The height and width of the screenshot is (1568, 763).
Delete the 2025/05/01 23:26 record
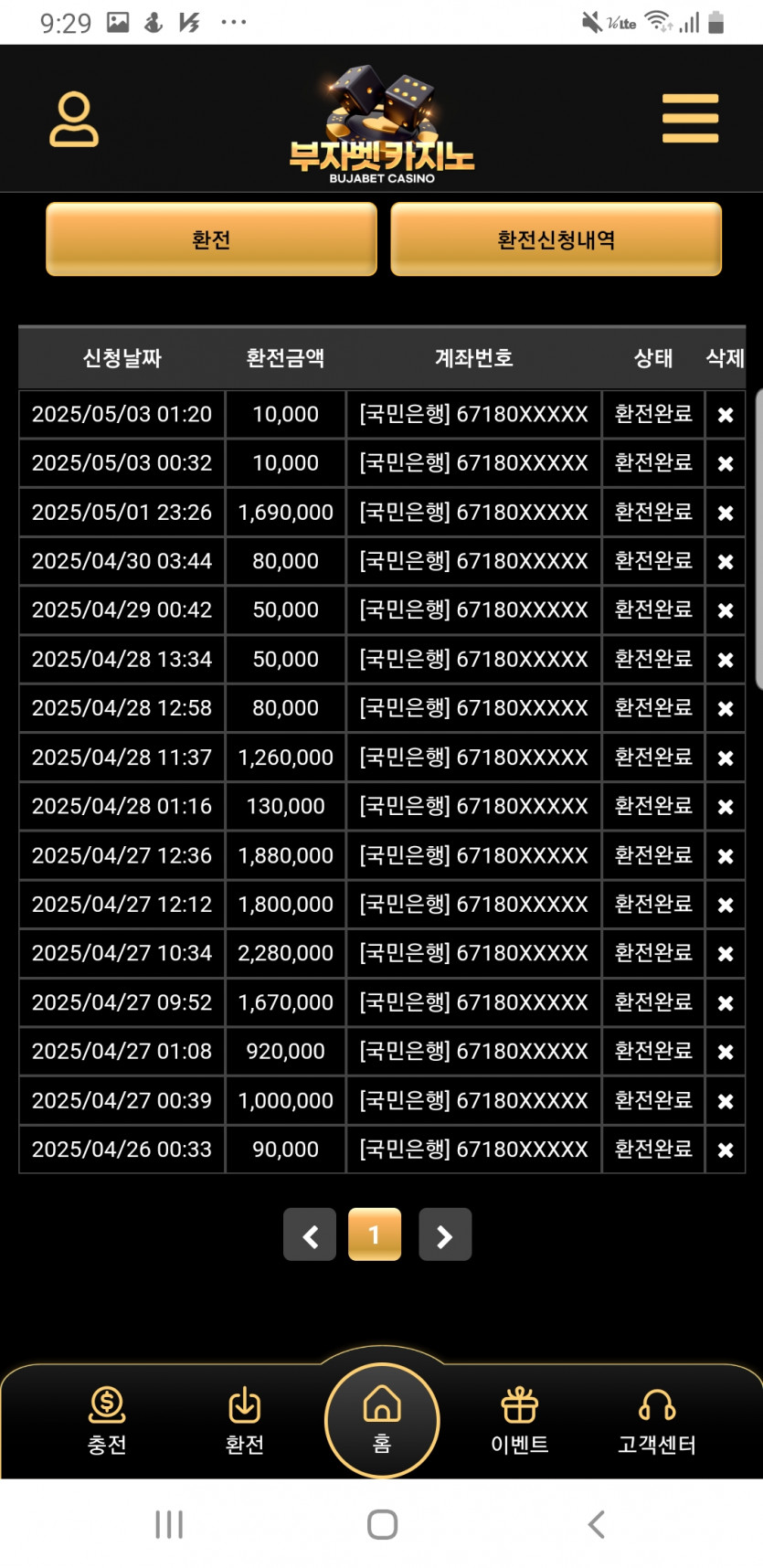726,513
